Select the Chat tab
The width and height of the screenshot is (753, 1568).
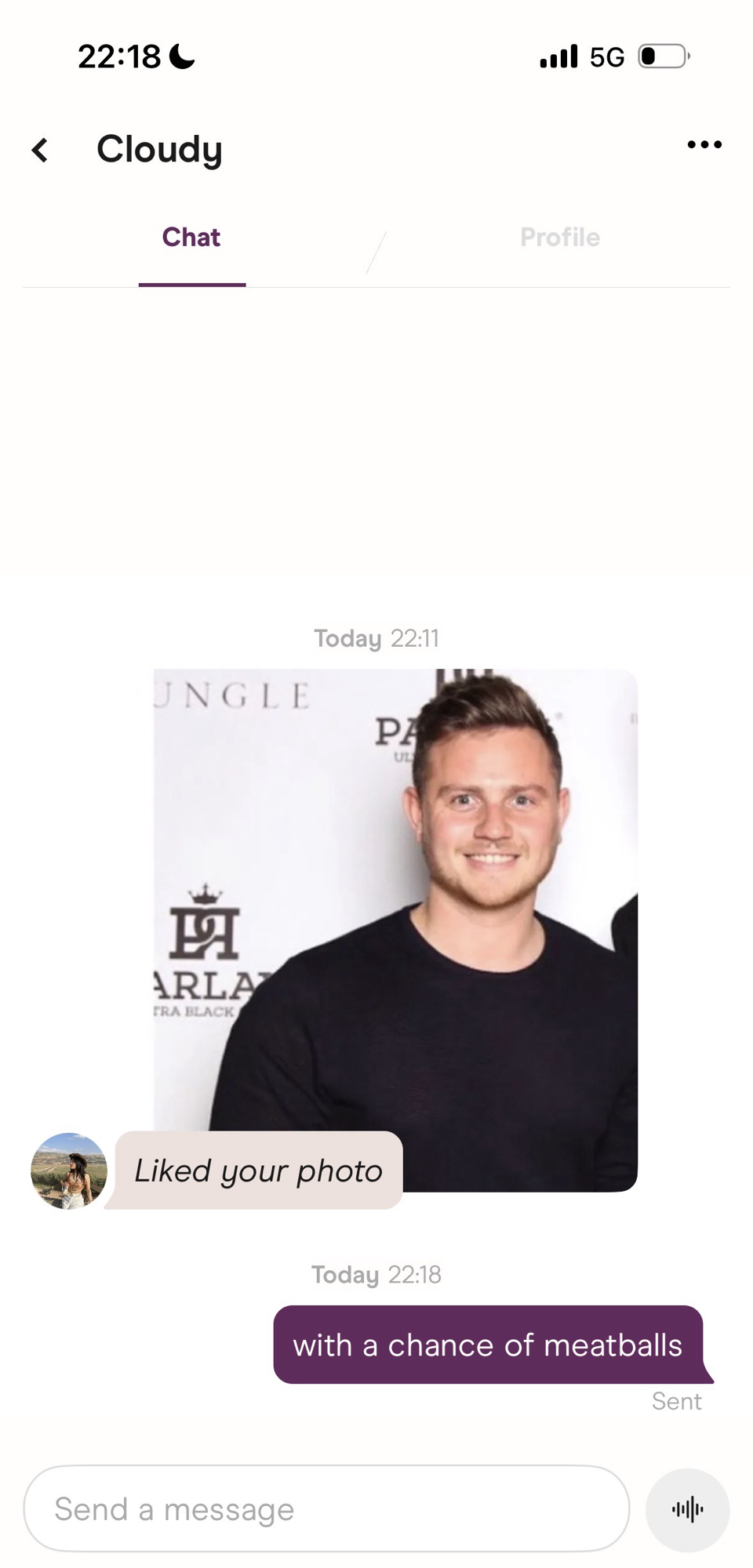pyautogui.click(x=191, y=238)
